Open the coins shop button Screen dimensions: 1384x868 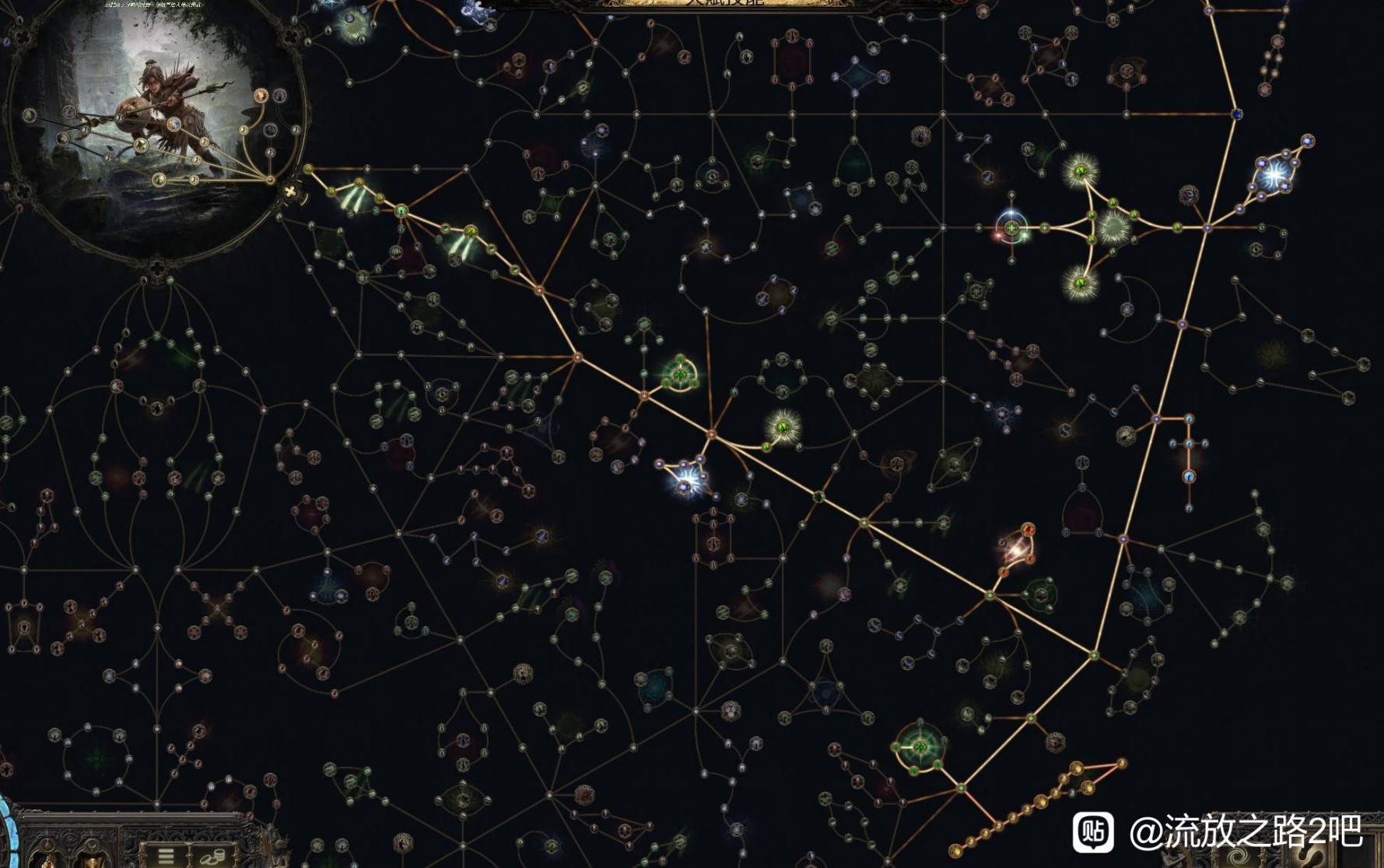click(211, 856)
